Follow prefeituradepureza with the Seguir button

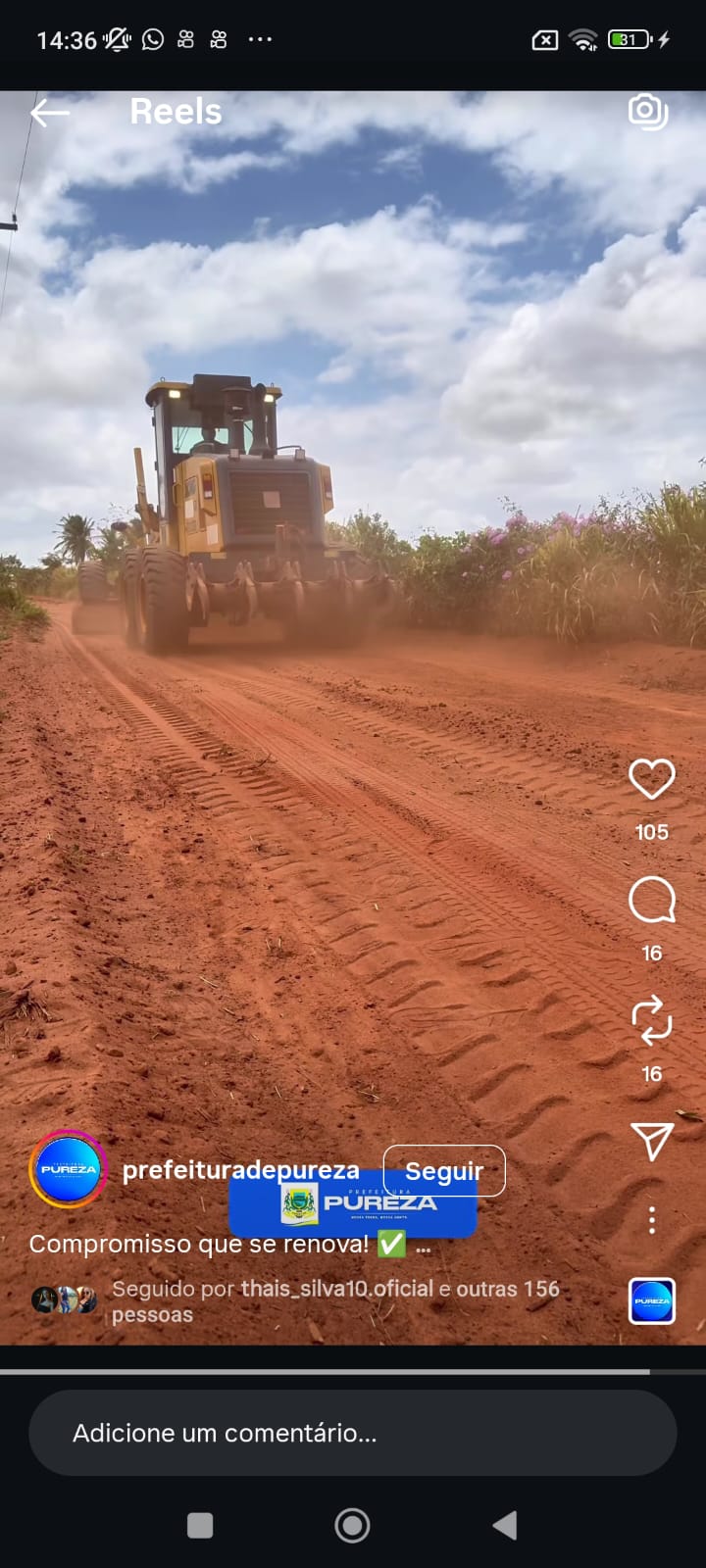[444, 1171]
